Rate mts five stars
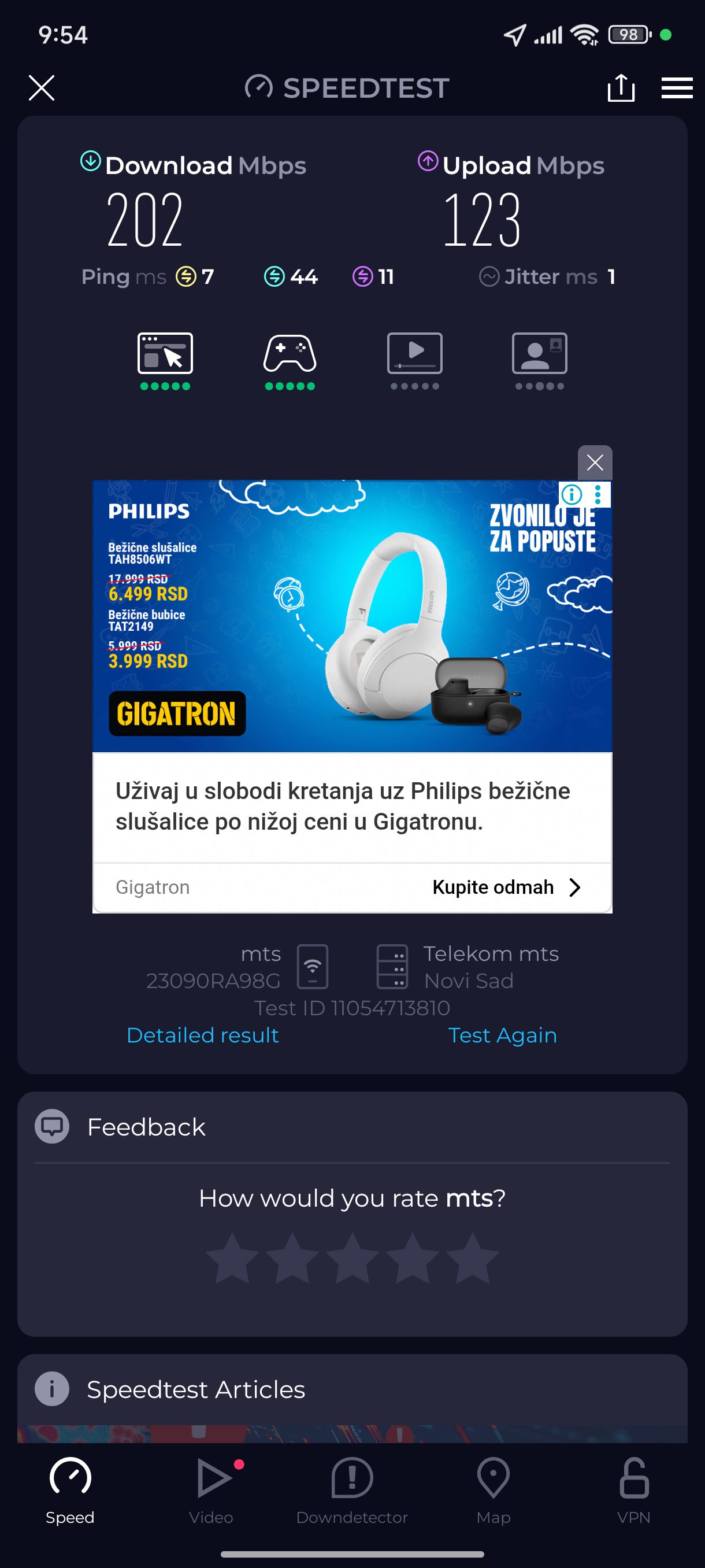 (x=472, y=1258)
